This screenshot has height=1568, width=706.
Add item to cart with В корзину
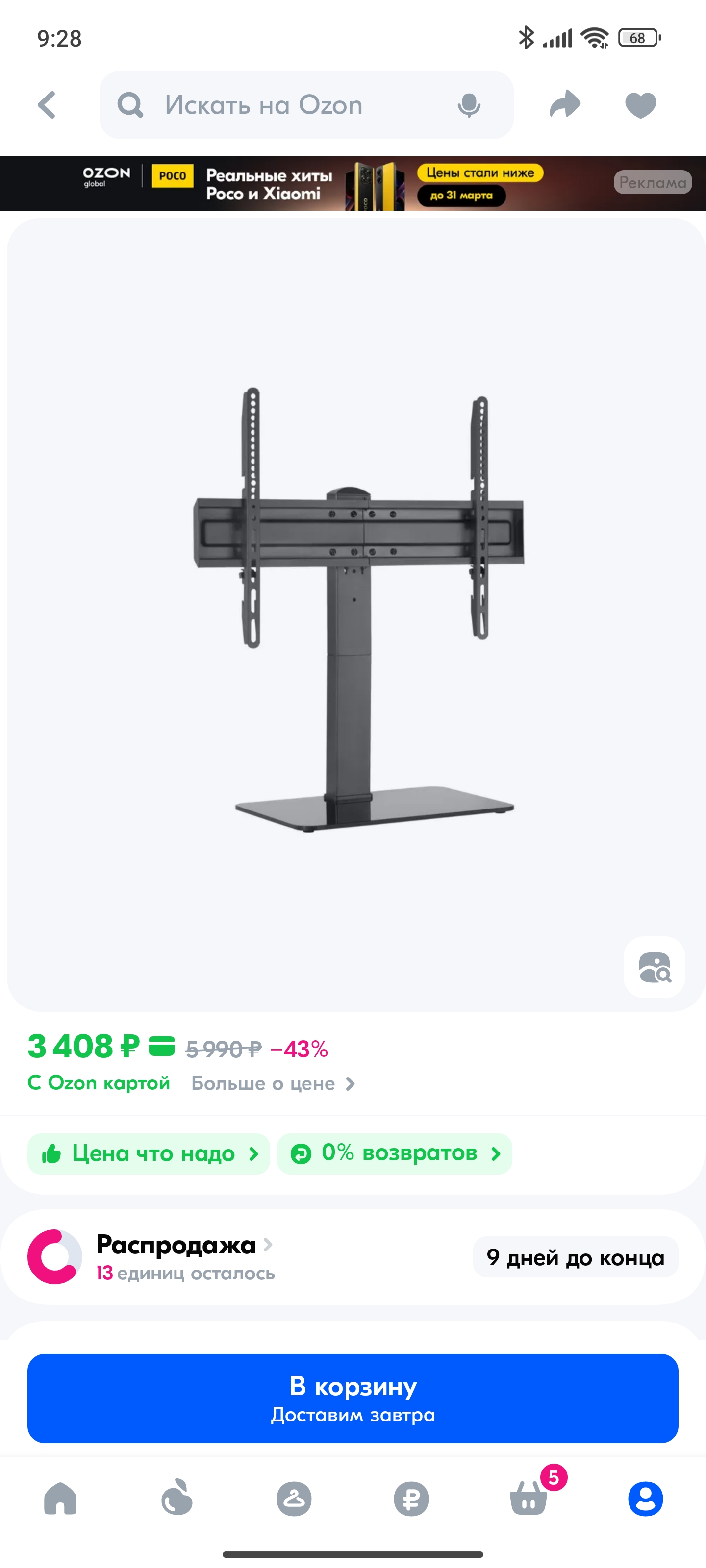[353, 1397]
